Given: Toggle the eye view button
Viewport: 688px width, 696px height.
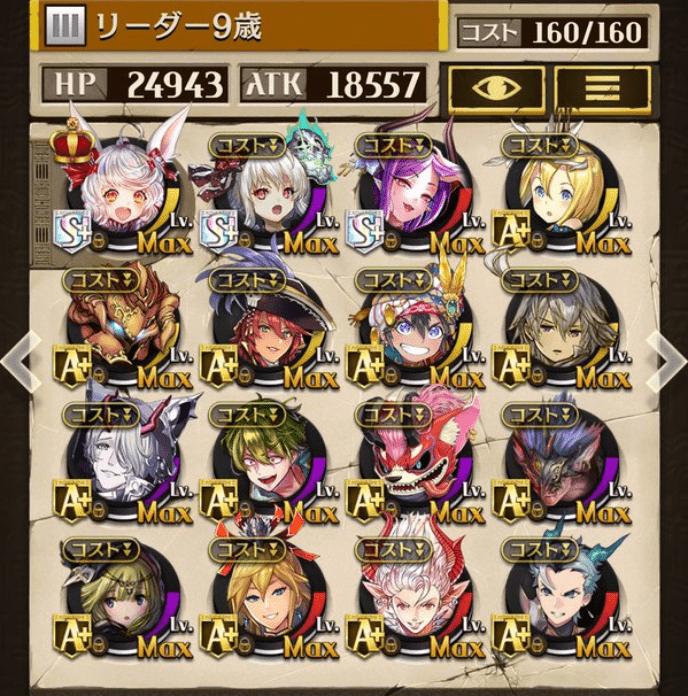Looking at the screenshot, I should pyautogui.click(x=497, y=88).
